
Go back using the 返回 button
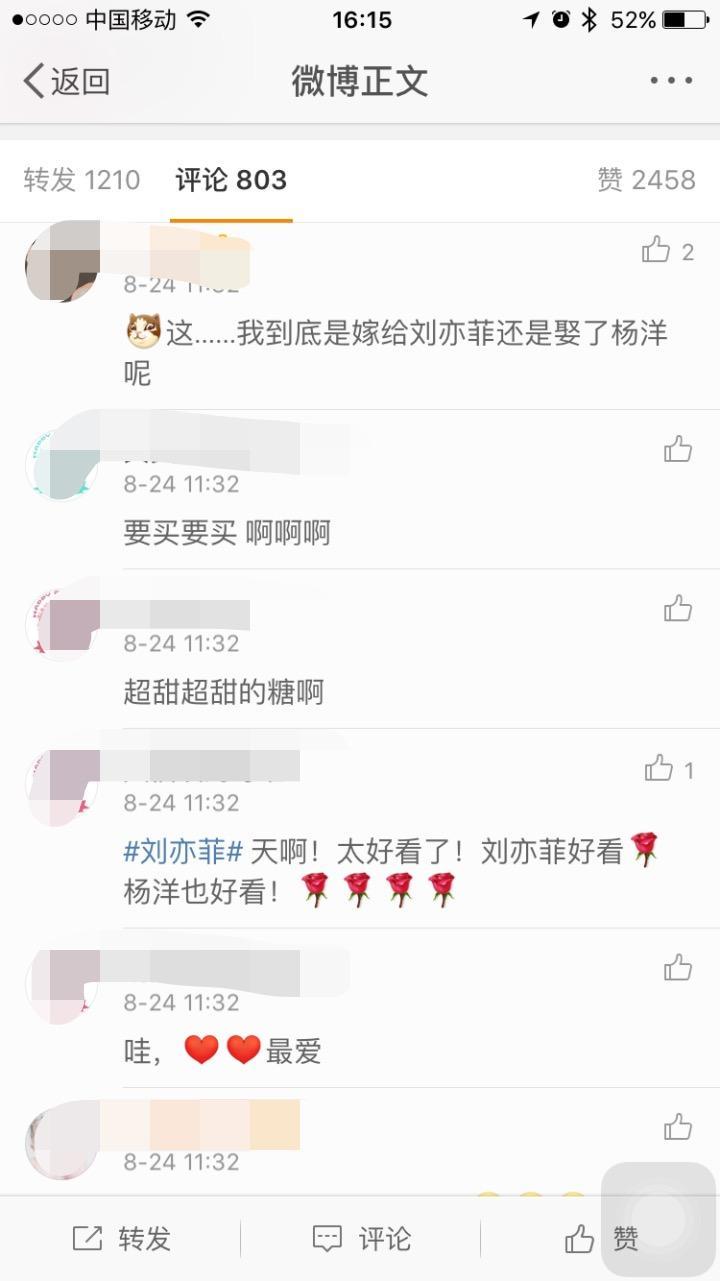(66, 81)
